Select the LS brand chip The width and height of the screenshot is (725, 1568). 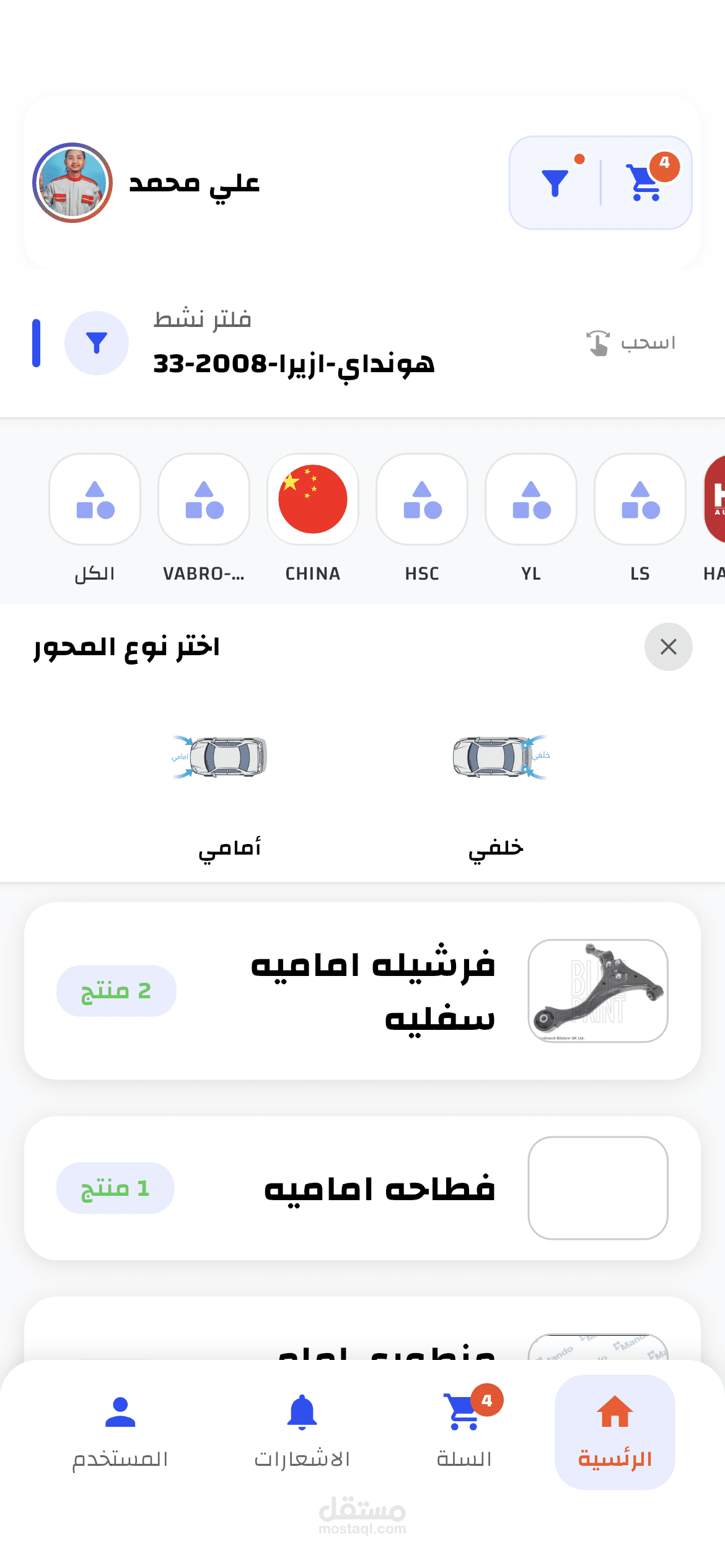(640, 499)
